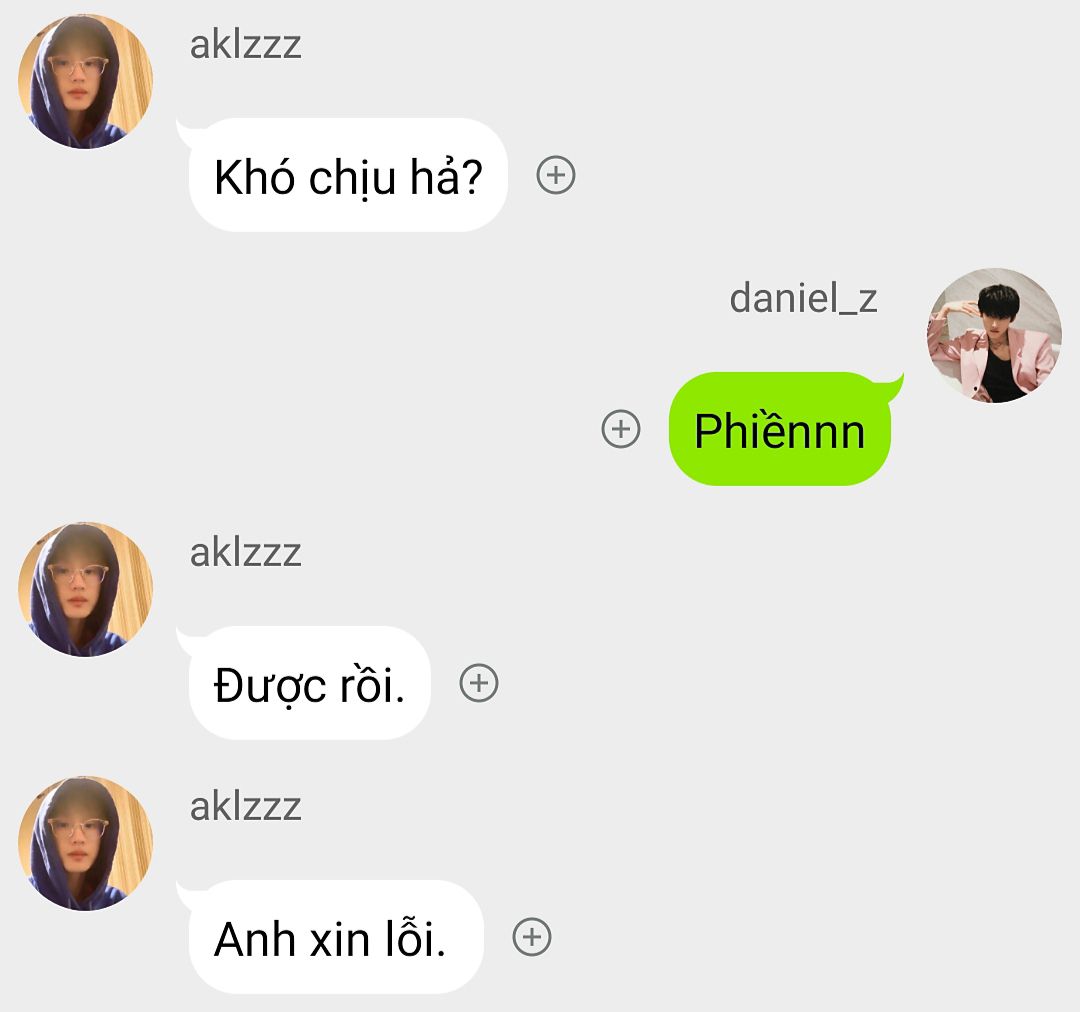Tap the plus icon beside "Anh xin lỗi."

531,937
